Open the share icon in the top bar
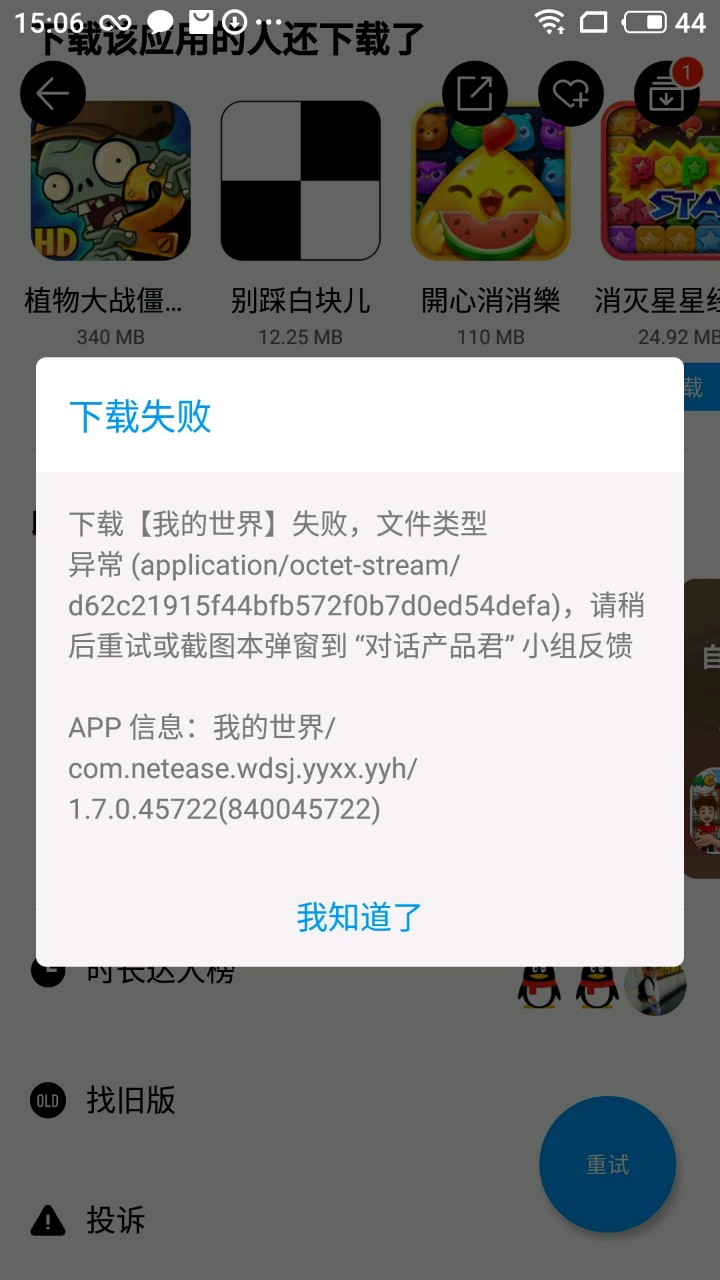 tap(474, 94)
